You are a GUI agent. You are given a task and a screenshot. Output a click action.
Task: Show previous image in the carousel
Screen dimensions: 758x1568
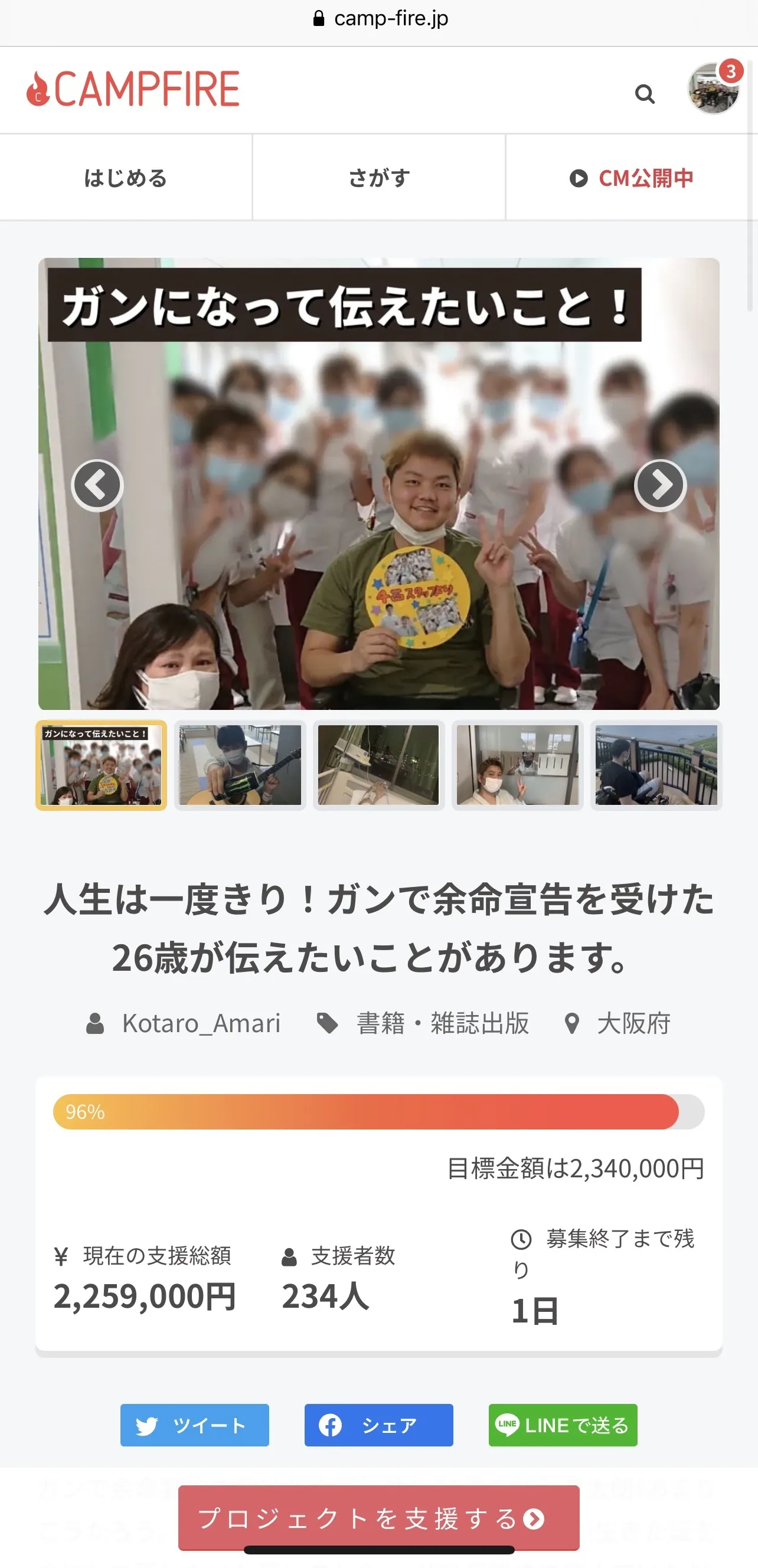click(97, 485)
